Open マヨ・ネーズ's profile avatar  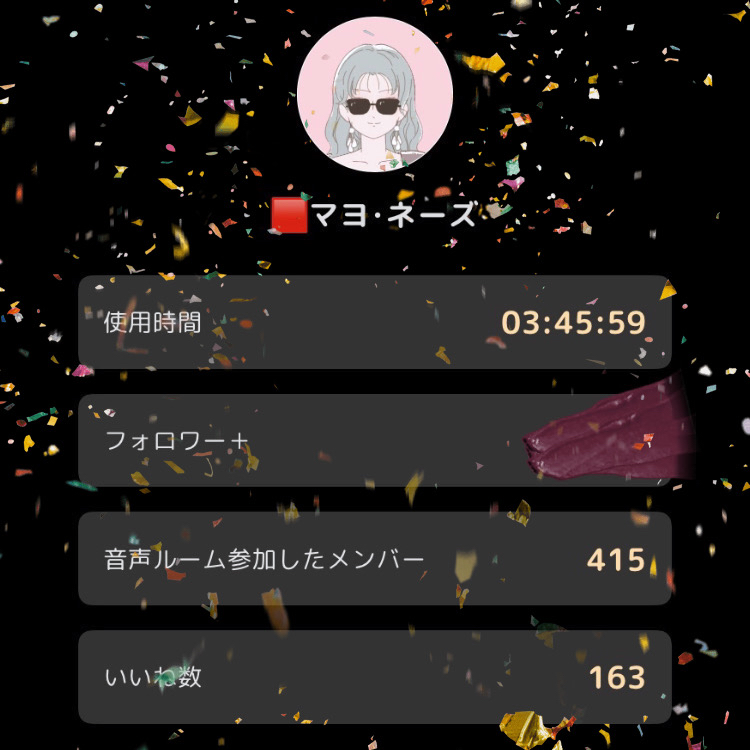coord(375,95)
